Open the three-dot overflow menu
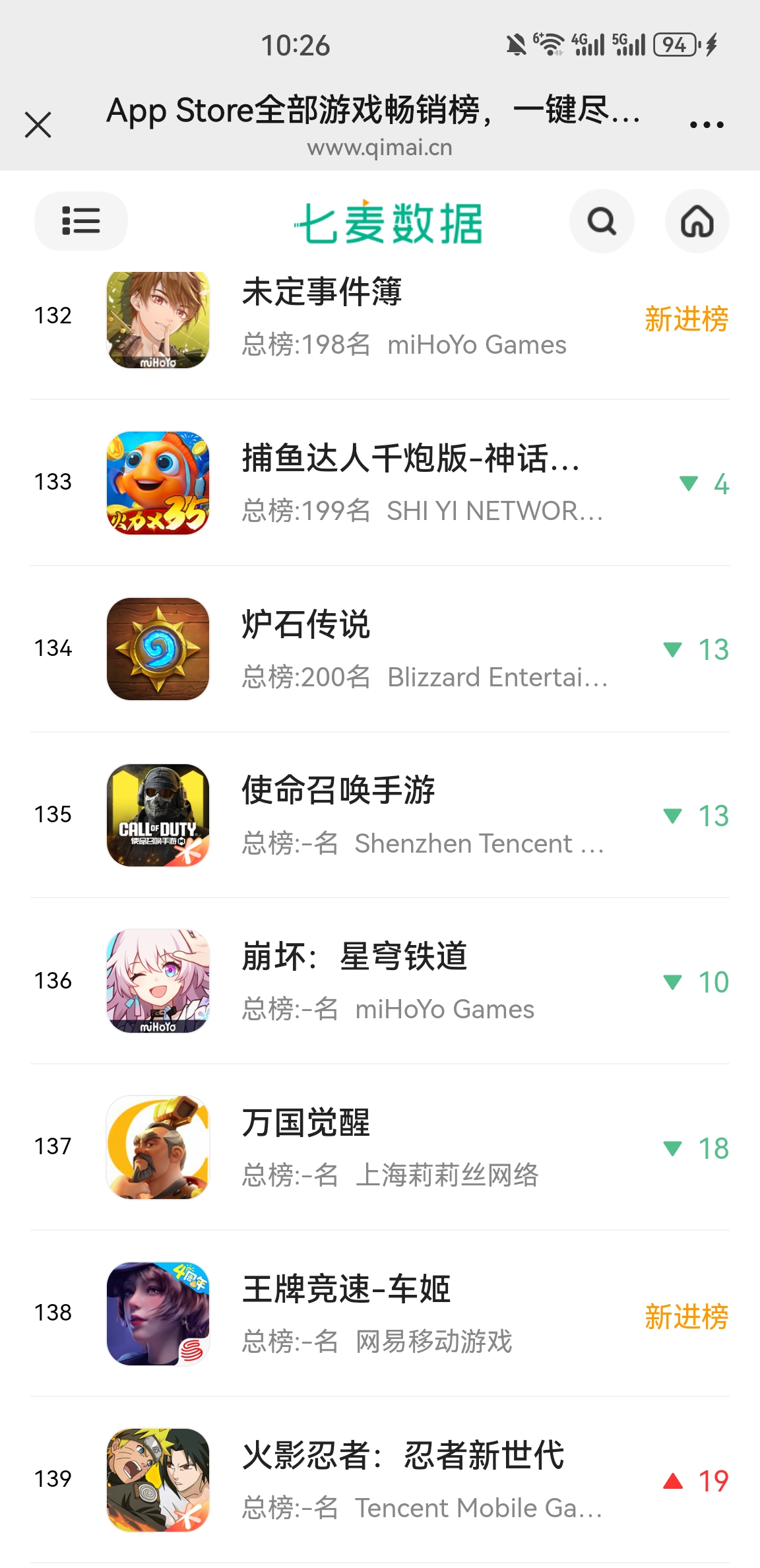The image size is (760, 1568). pyautogui.click(x=706, y=125)
